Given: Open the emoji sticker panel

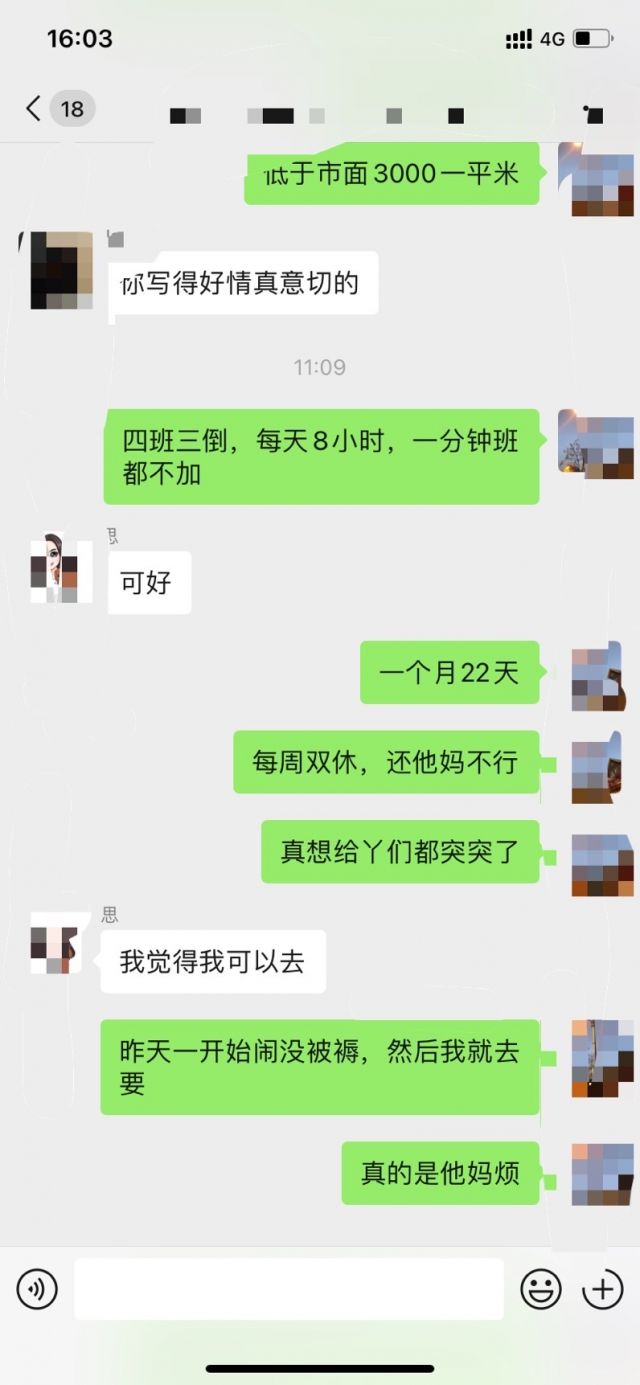Looking at the screenshot, I should (x=541, y=1290).
